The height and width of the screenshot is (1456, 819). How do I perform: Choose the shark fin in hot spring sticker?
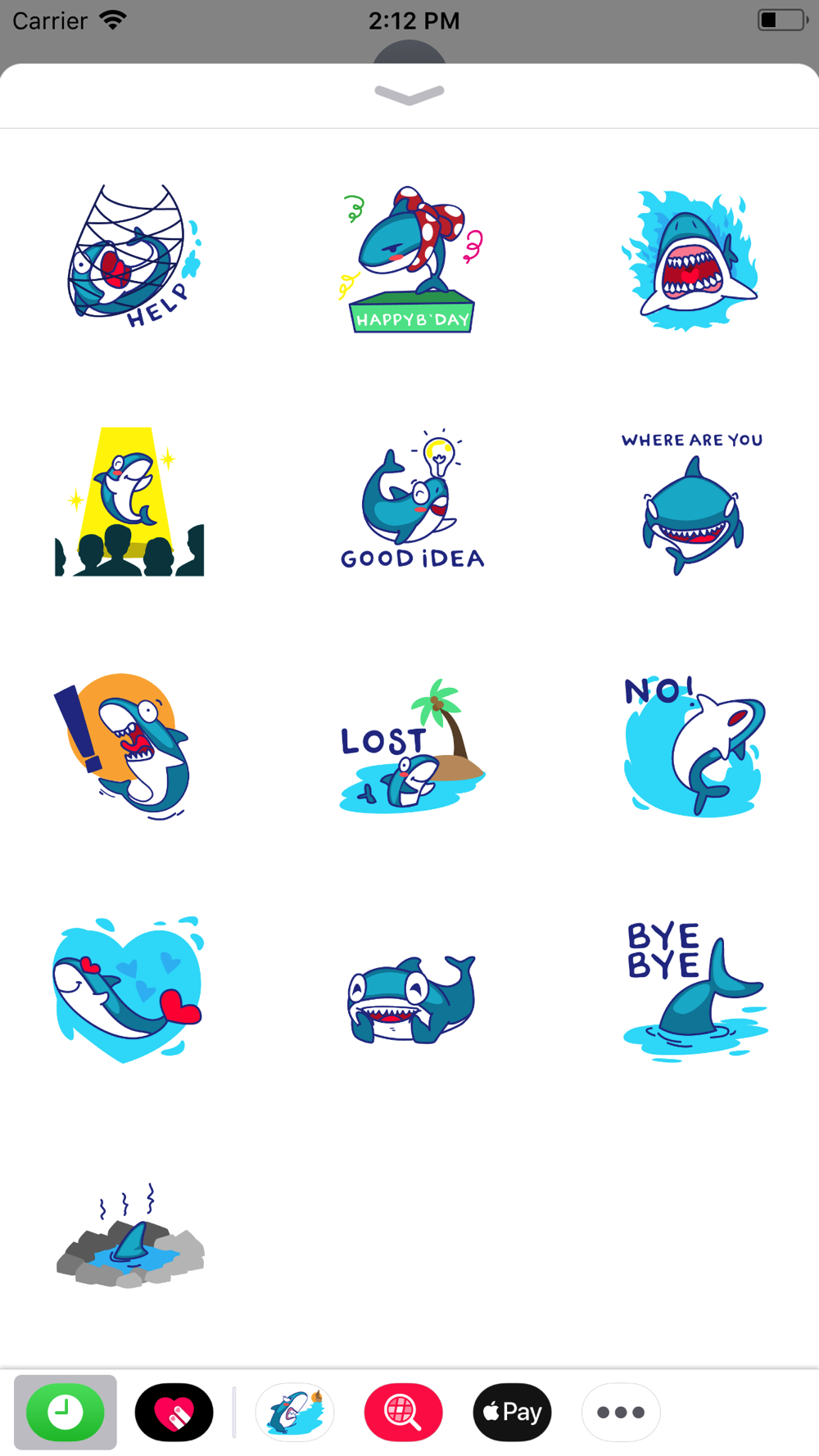[129, 1237]
